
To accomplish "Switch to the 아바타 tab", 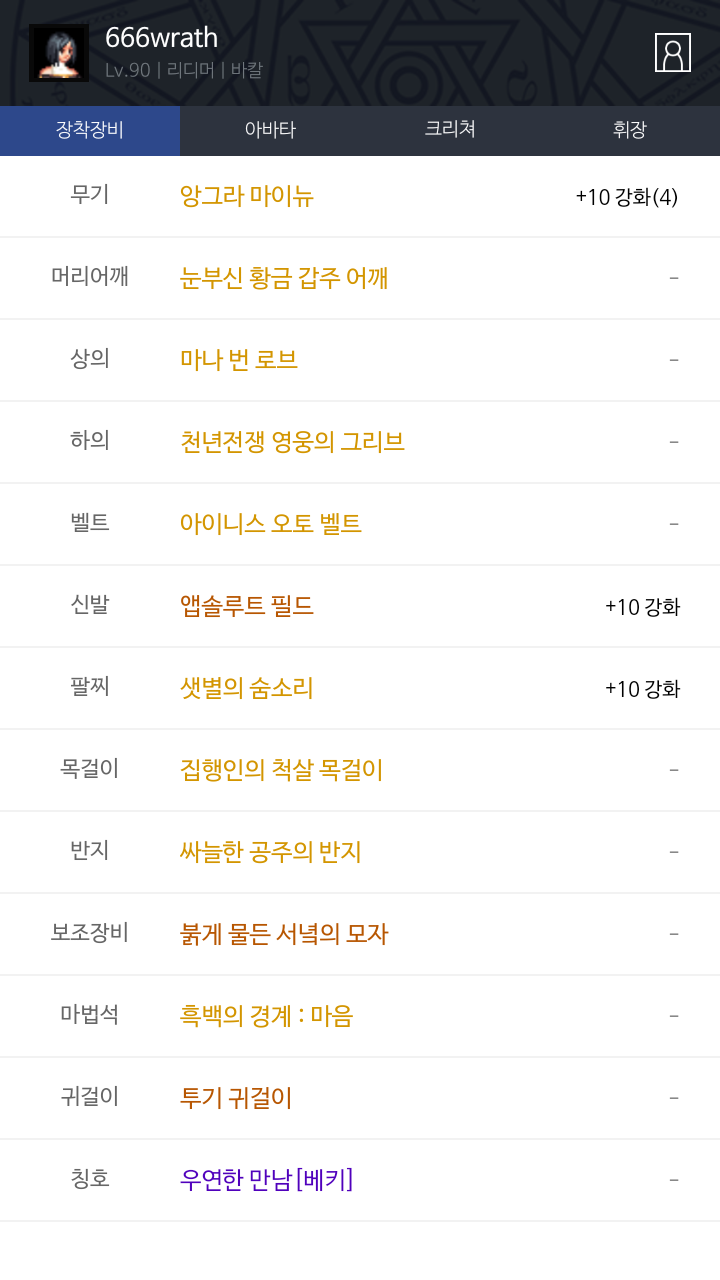I will (x=270, y=130).
